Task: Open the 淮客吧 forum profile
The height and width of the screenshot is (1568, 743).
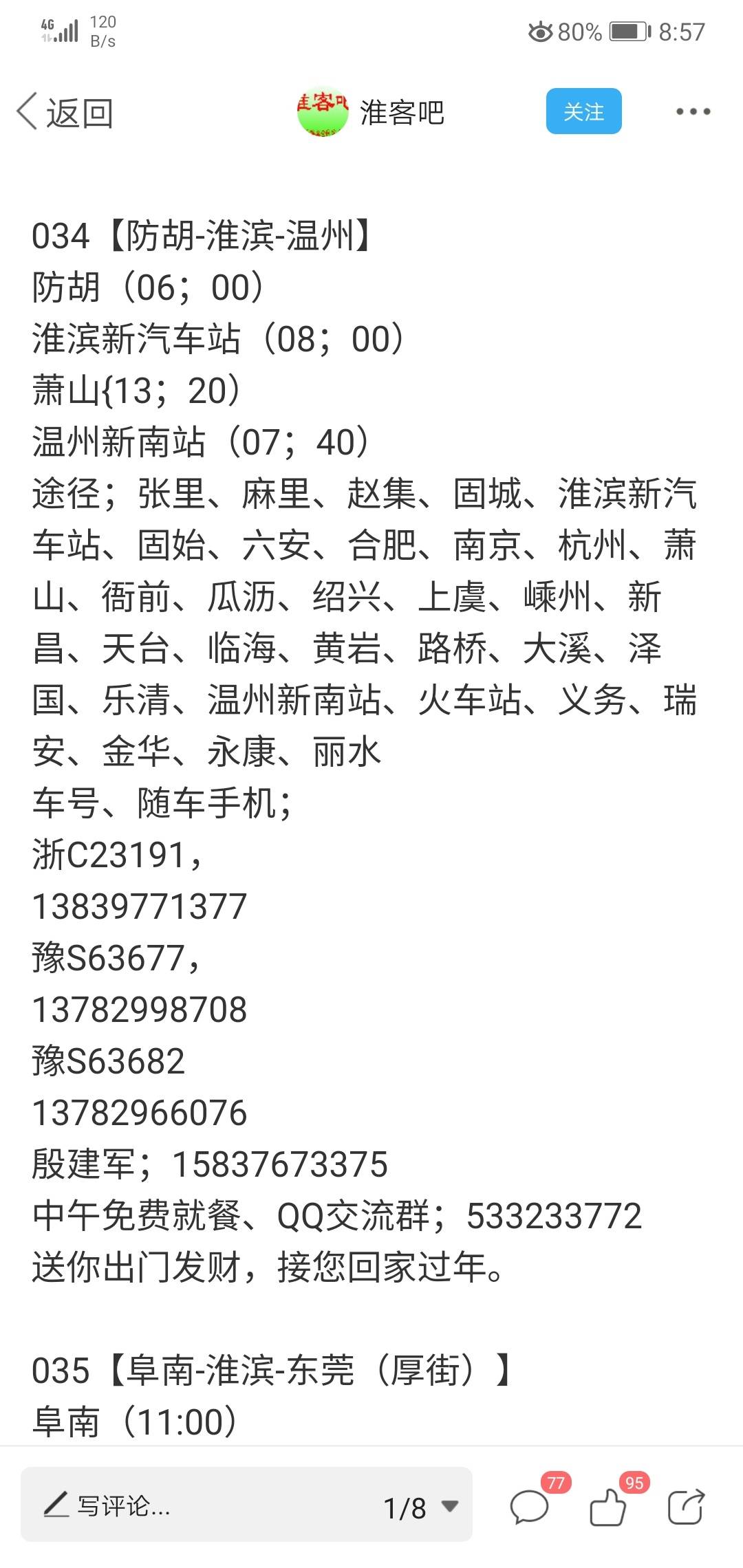Action: tap(371, 112)
